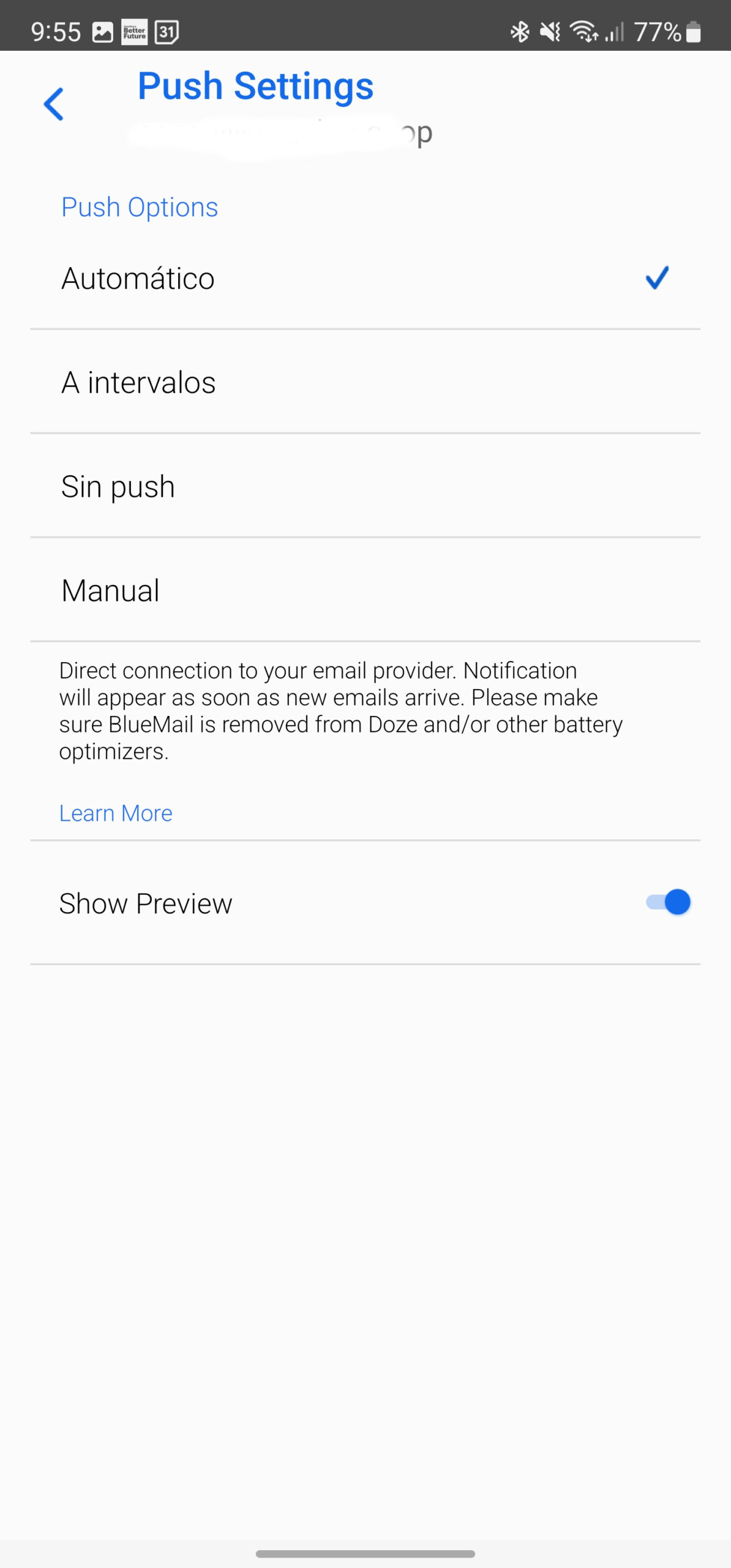
Task: Select the Sin push option
Action: tap(365, 486)
